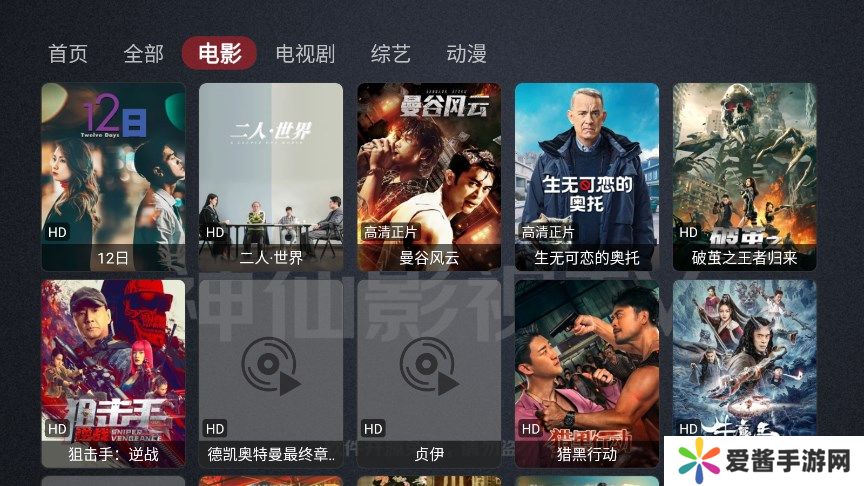Switch to the 全部 tab
The image size is (864, 486).
coord(144,53)
